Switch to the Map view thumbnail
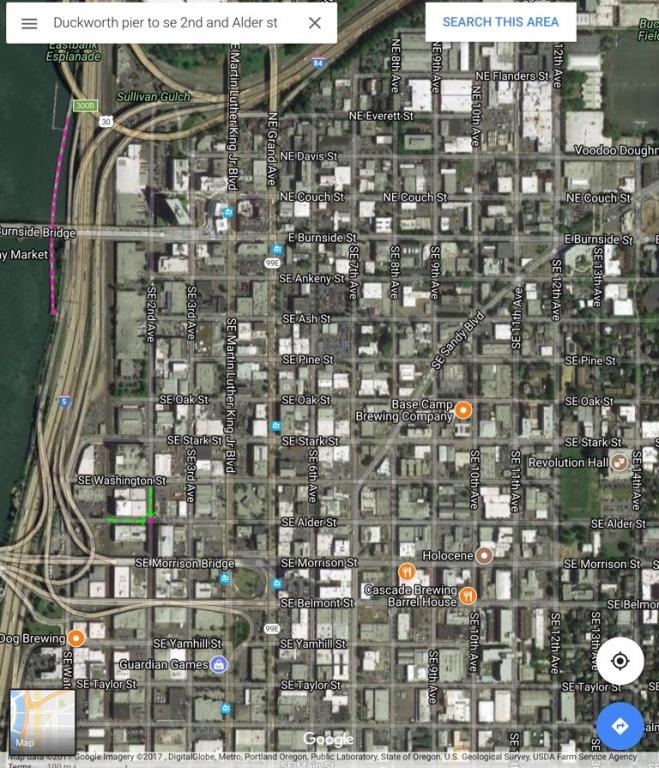Screen dimensions: 659x768 (x=42, y=722)
